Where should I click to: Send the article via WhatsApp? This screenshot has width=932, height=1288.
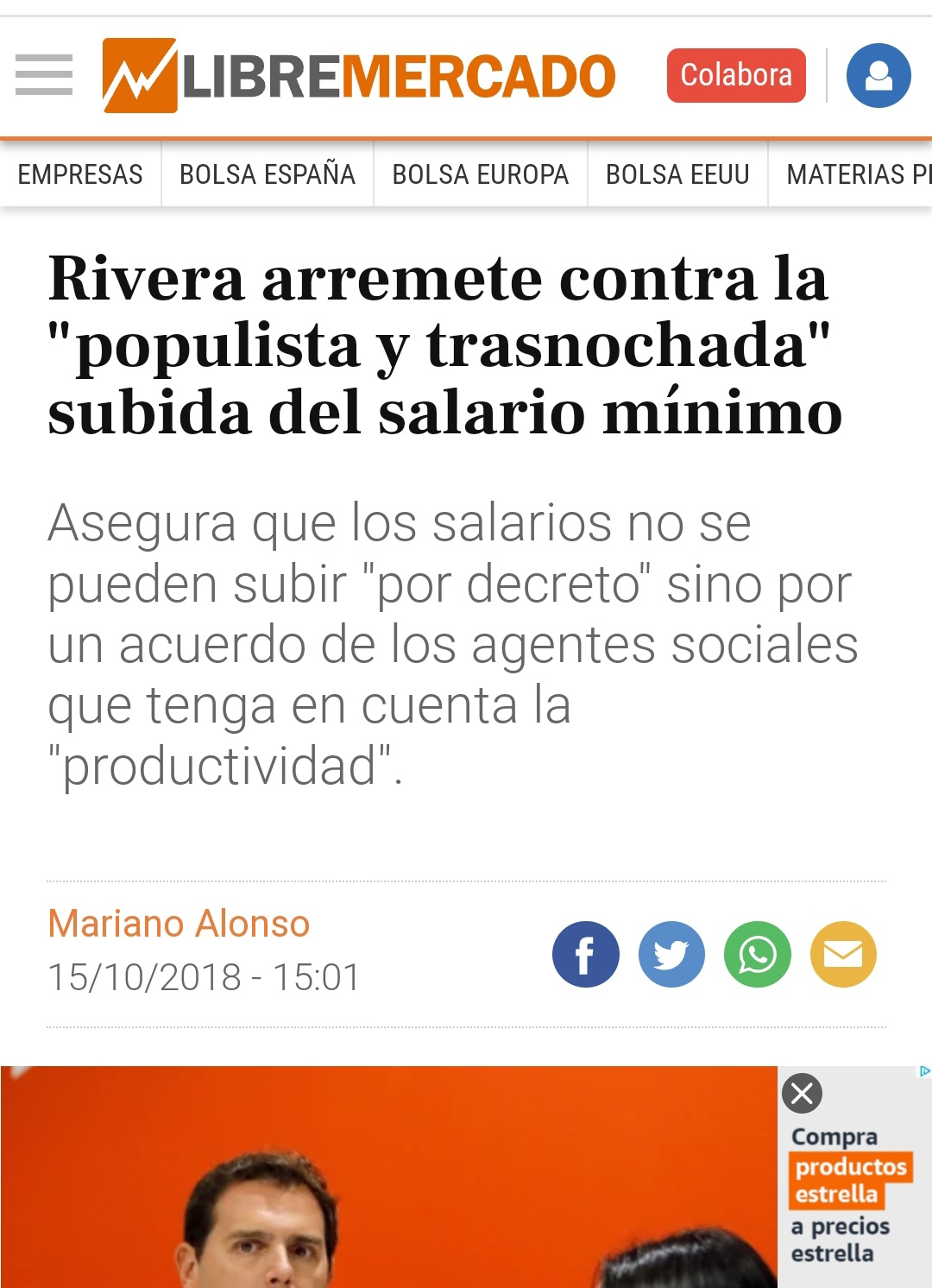click(x=758, y=955)
